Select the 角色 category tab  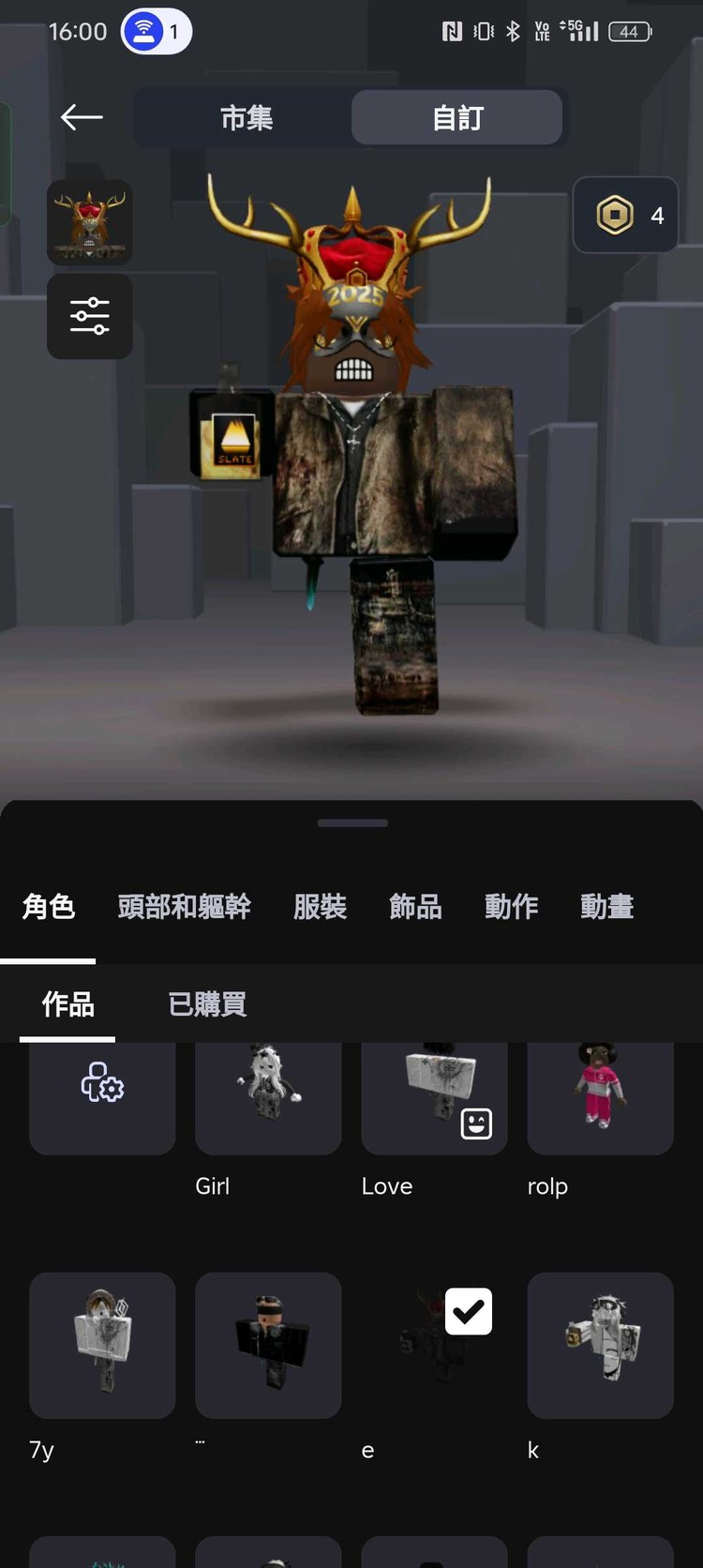[x=49, y=907]
